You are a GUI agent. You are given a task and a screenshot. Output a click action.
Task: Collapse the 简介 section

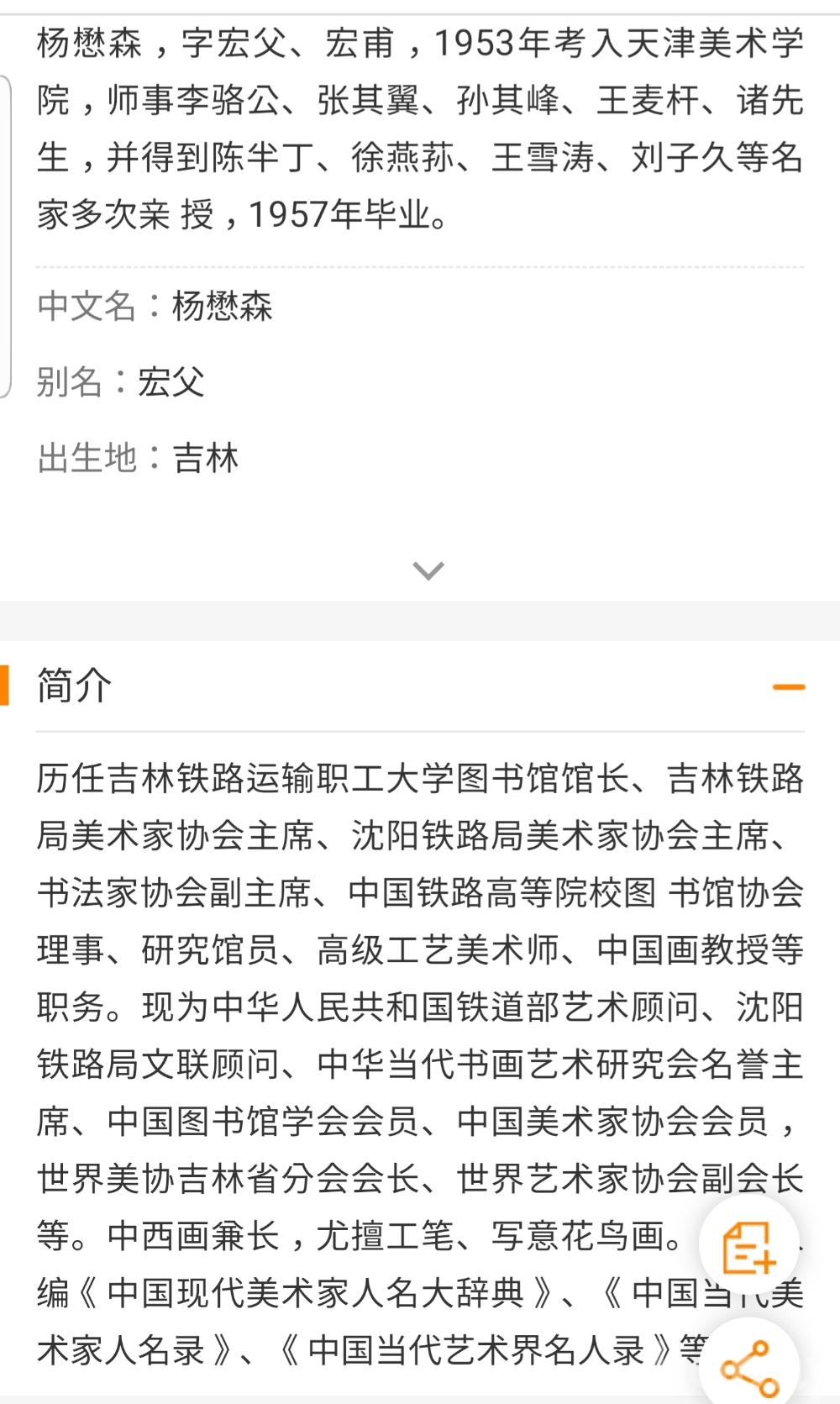(x=788, y=687)
